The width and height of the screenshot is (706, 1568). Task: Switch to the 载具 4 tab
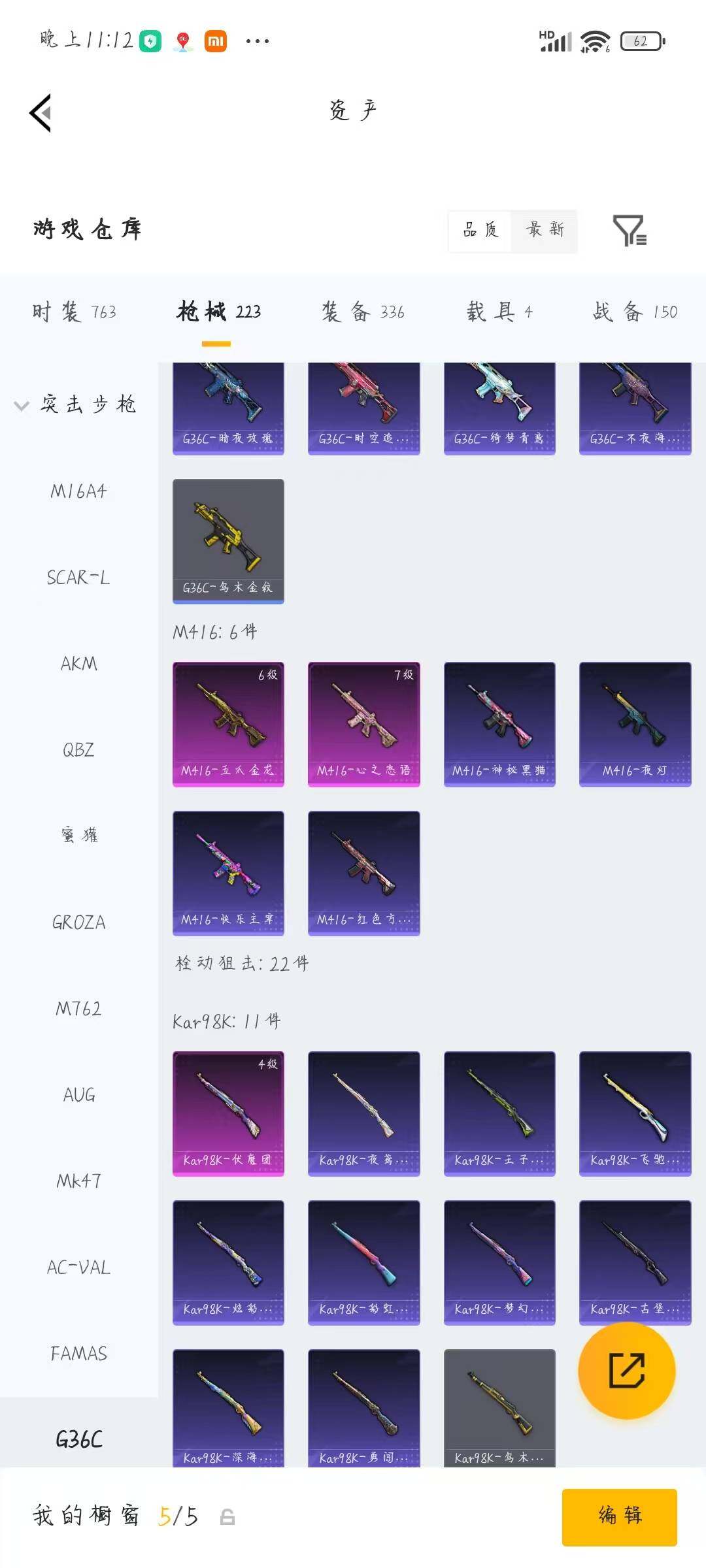pos(499,312)
